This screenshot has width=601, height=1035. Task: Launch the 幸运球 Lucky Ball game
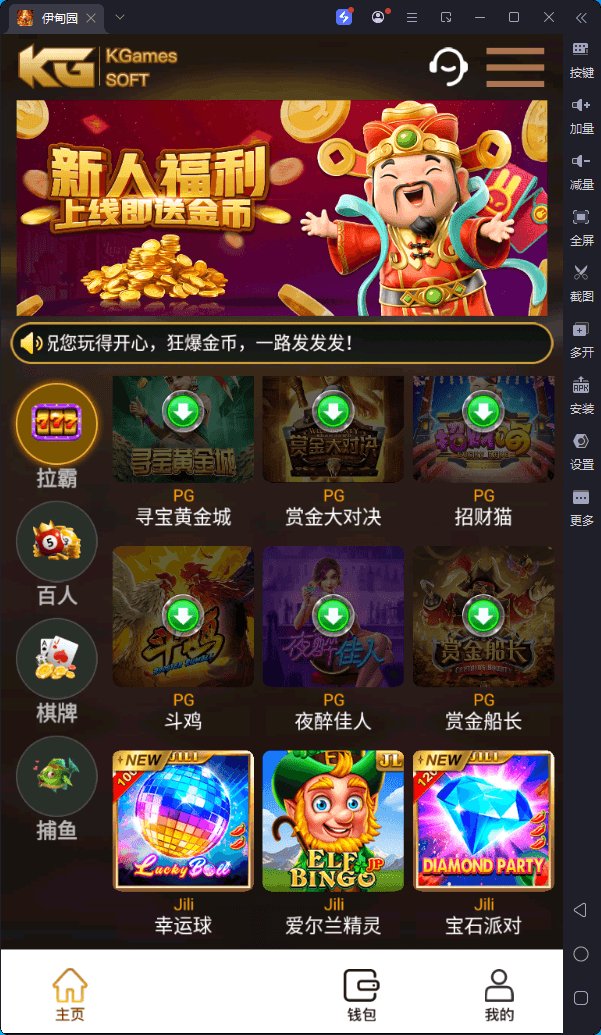183,821
